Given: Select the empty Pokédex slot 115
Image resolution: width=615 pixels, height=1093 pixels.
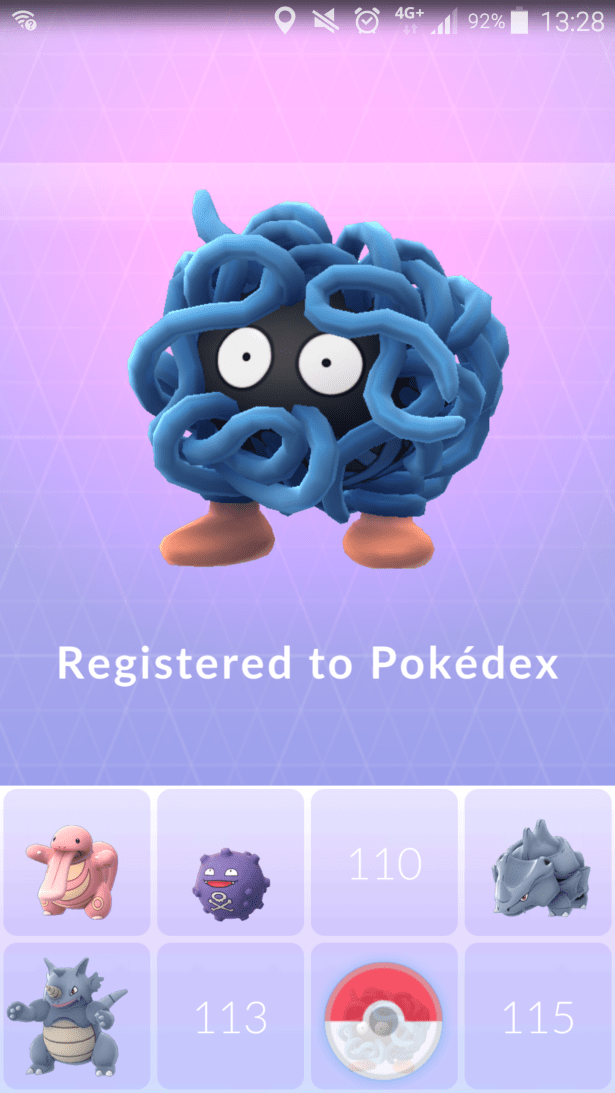Looking at the screenshot, I should tap(539, 1016).
